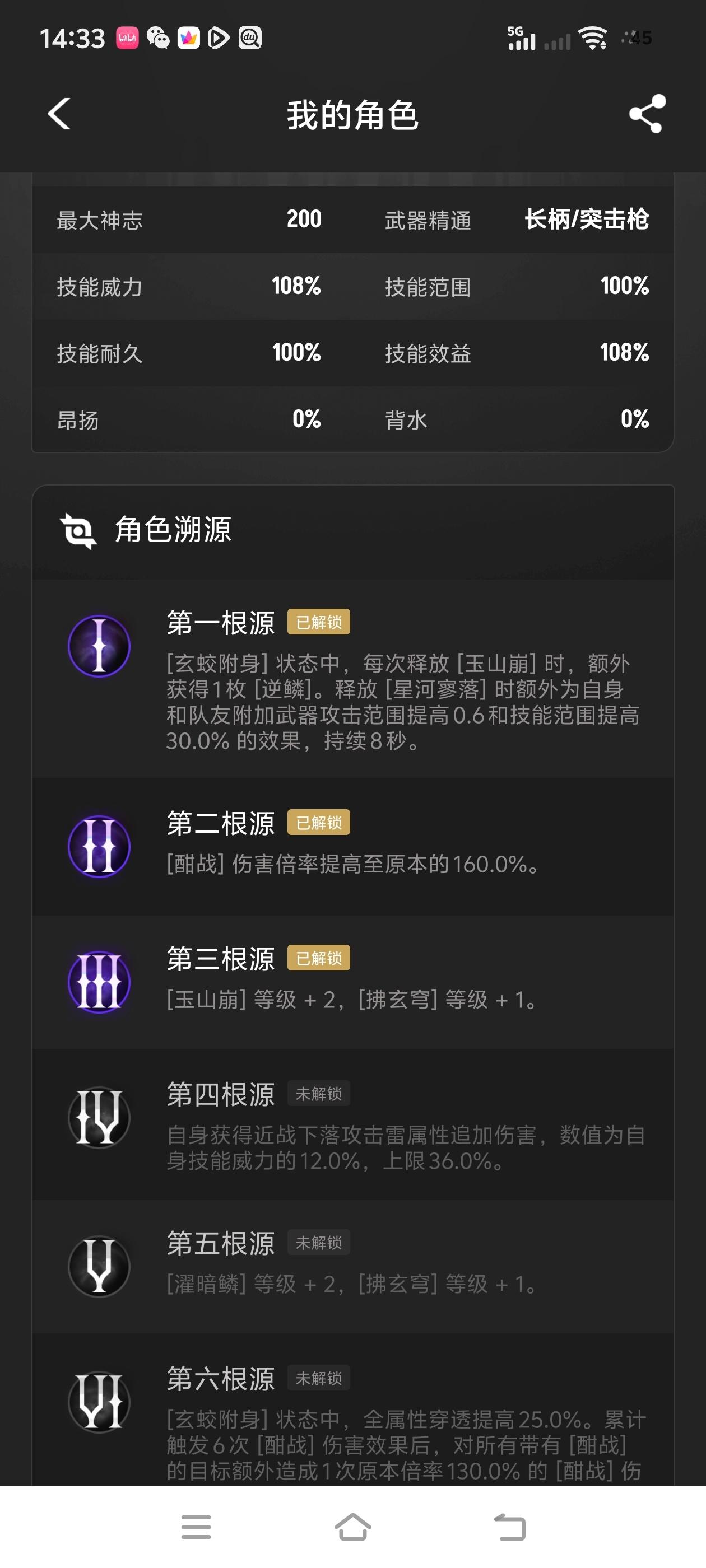Open the system recent apps menu
The image size is (706, 1568).
196,1527
